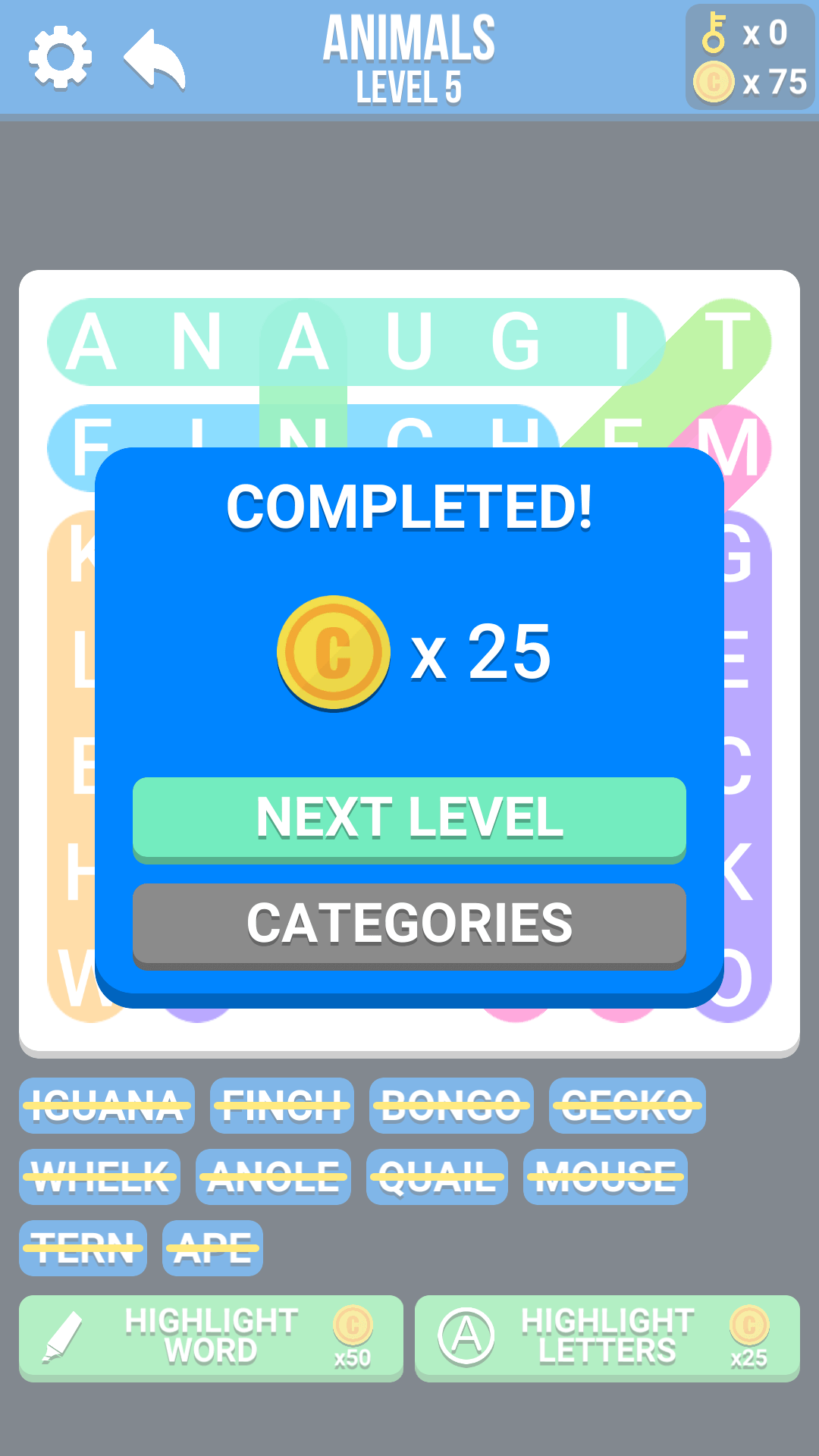Open the settings gear
The image size is (819, 1456).
60,58
